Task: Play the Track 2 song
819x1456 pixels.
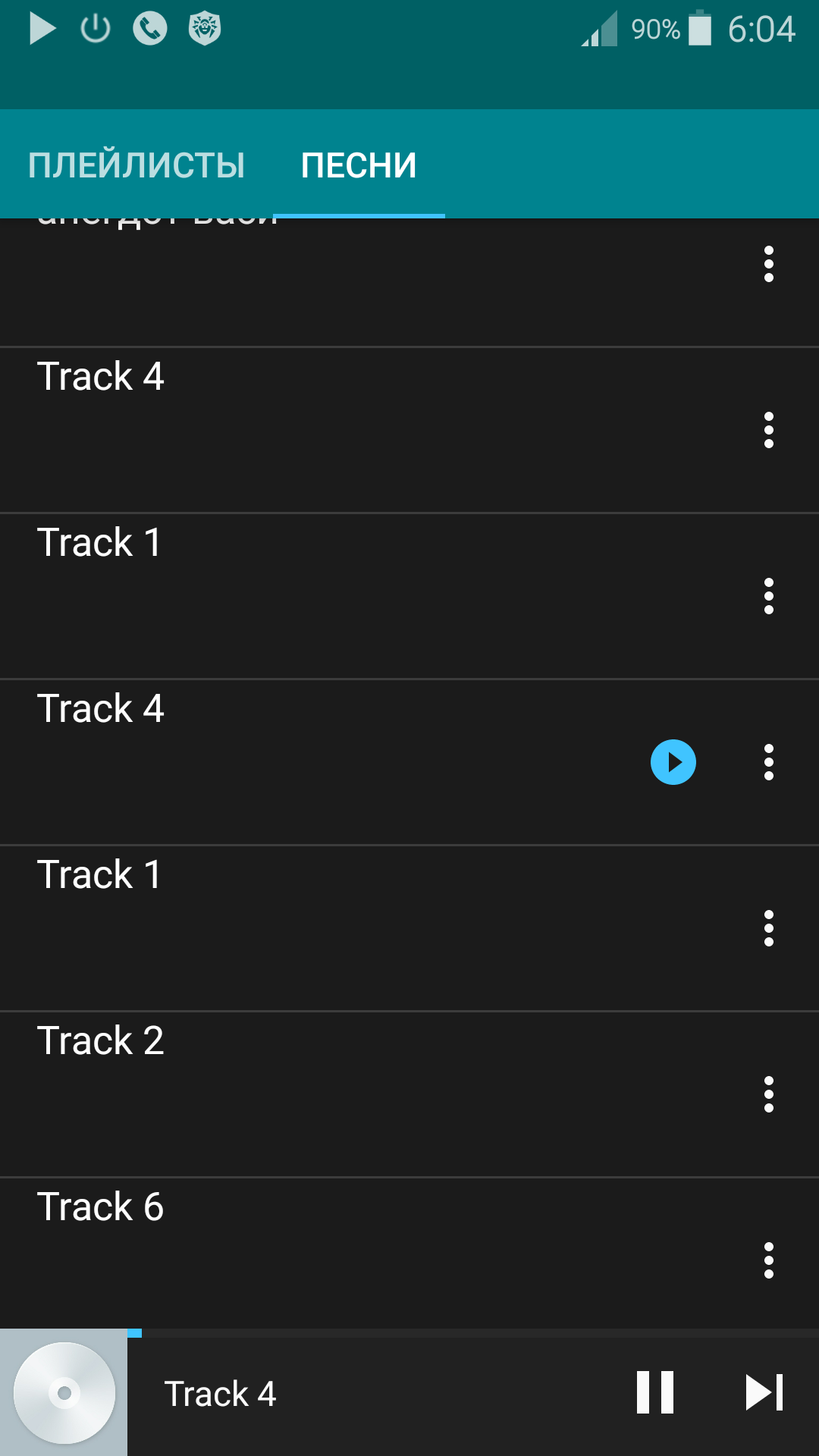Action: (303, 1092)
